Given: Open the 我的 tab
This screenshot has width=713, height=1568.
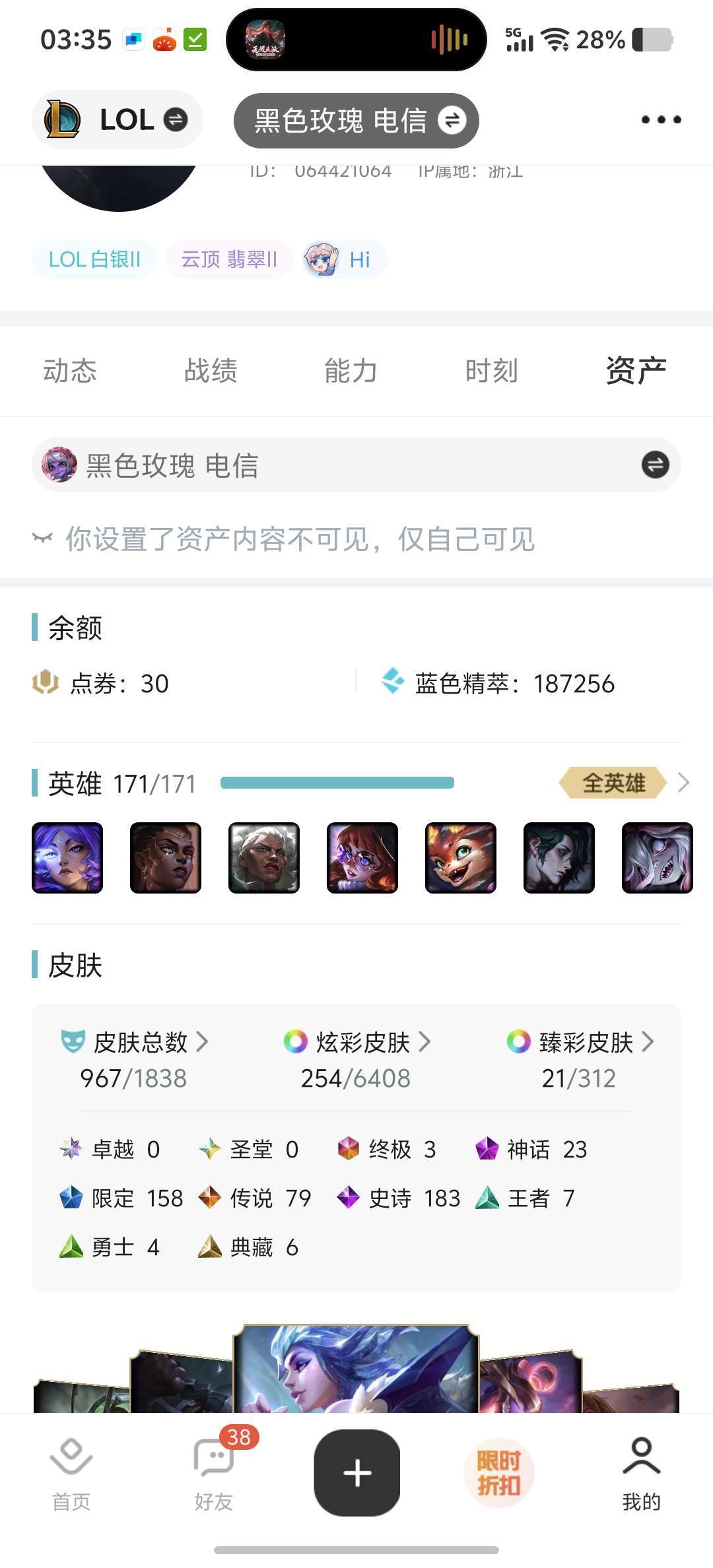Looking at the screenshot, I should point(641,1472).
